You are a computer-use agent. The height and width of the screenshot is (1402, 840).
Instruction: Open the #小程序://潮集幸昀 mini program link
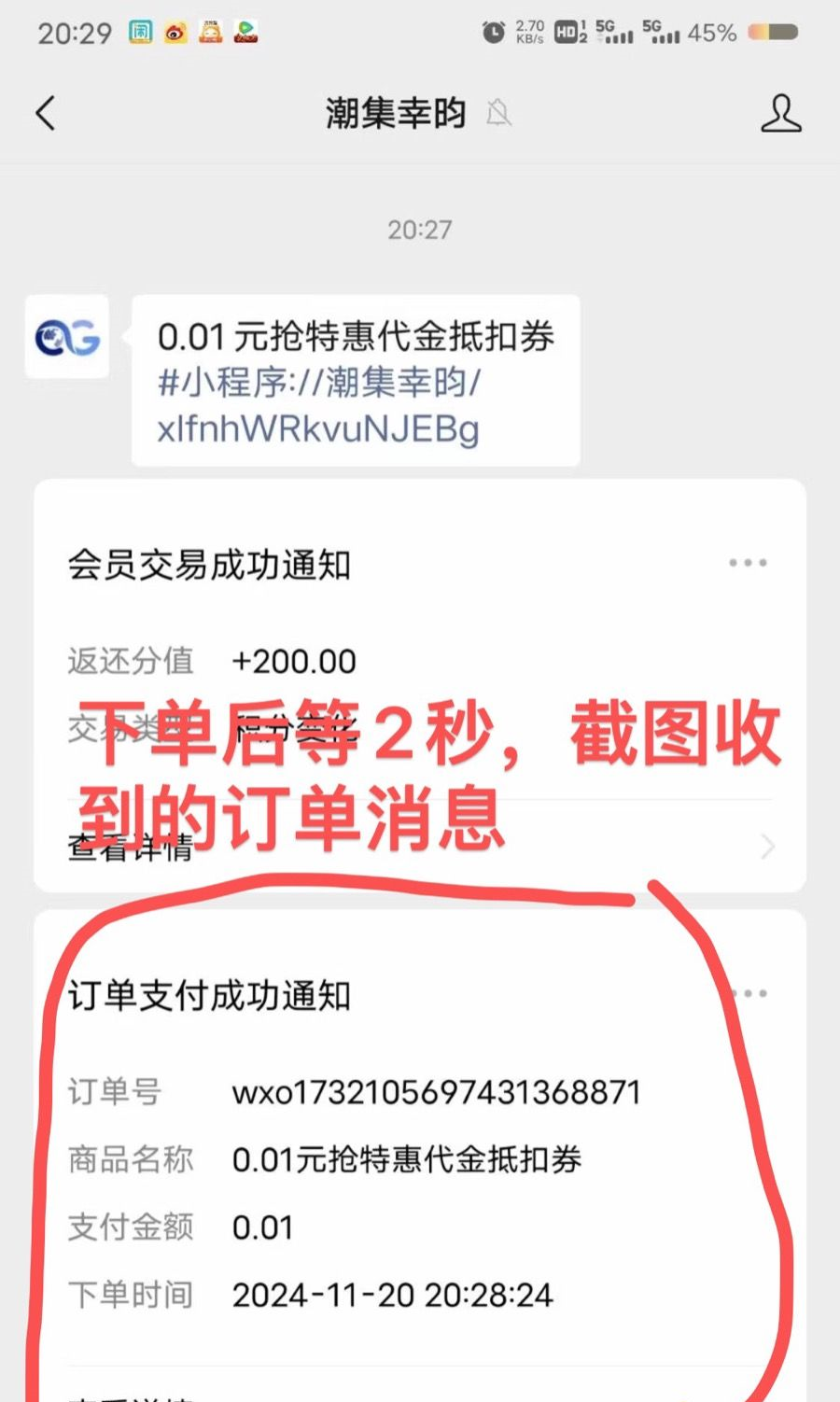pos(319,405)
